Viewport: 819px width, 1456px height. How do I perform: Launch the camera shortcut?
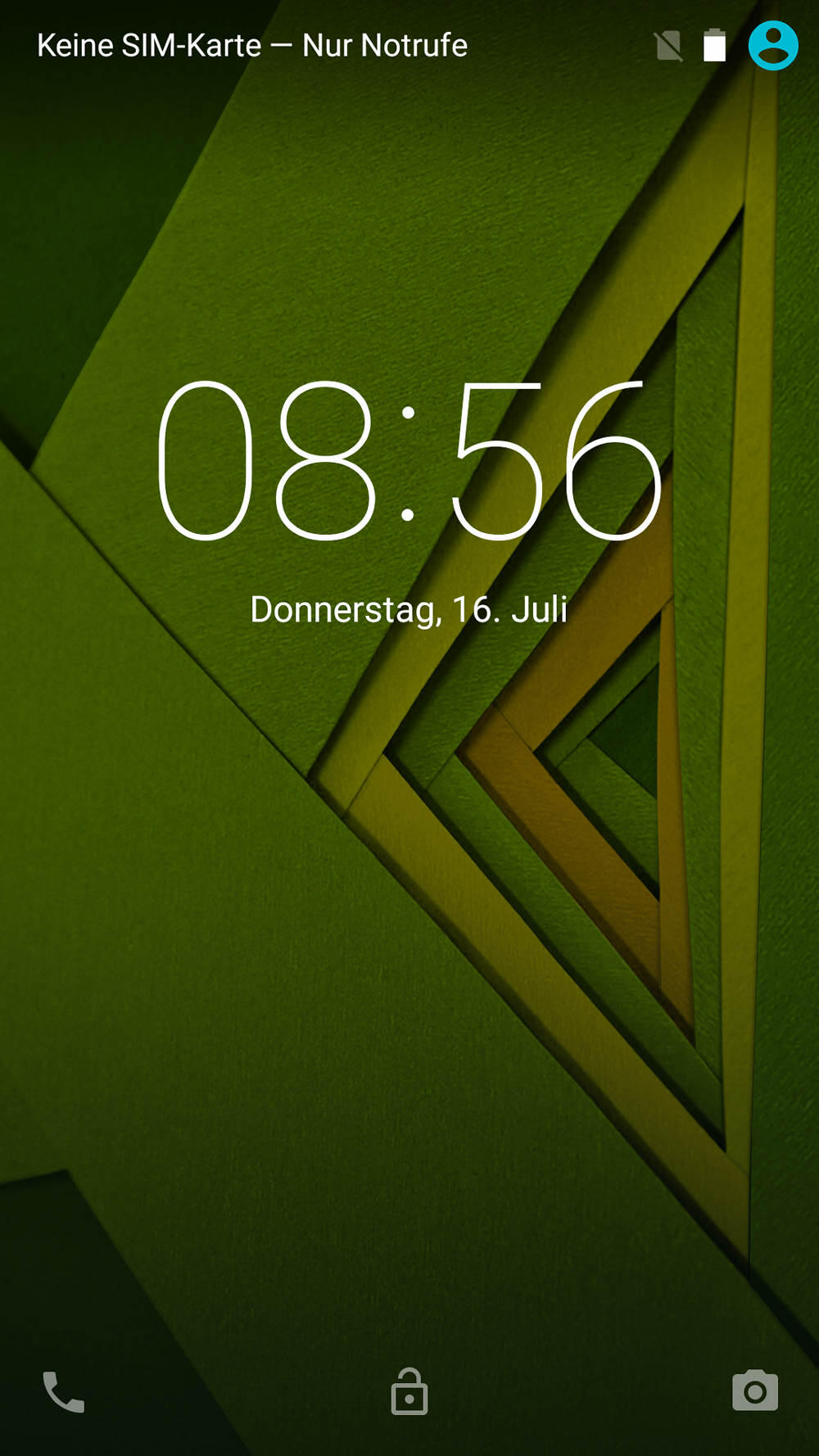[755, 1390]
